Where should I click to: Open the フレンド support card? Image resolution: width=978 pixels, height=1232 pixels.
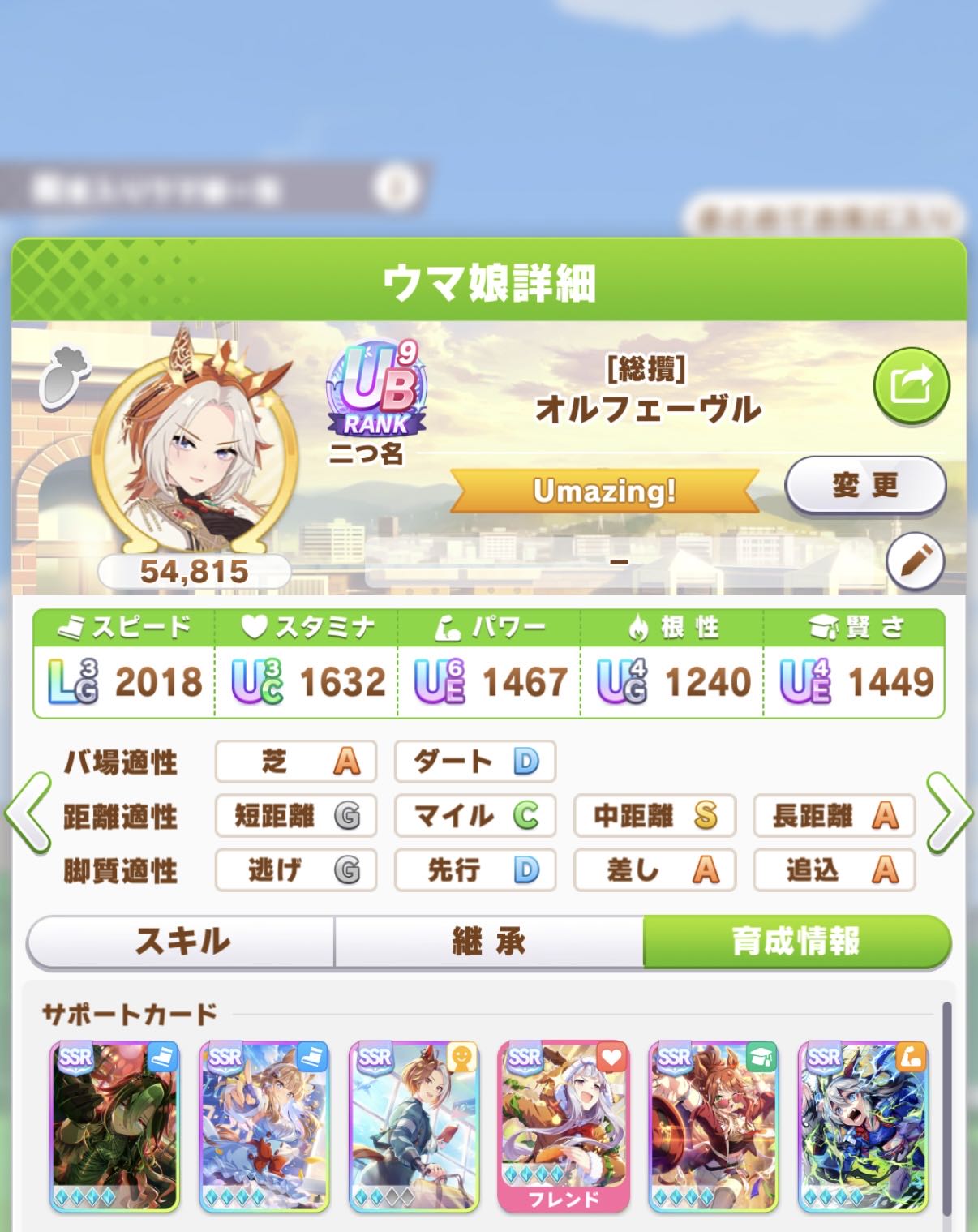pos(563,1126)
